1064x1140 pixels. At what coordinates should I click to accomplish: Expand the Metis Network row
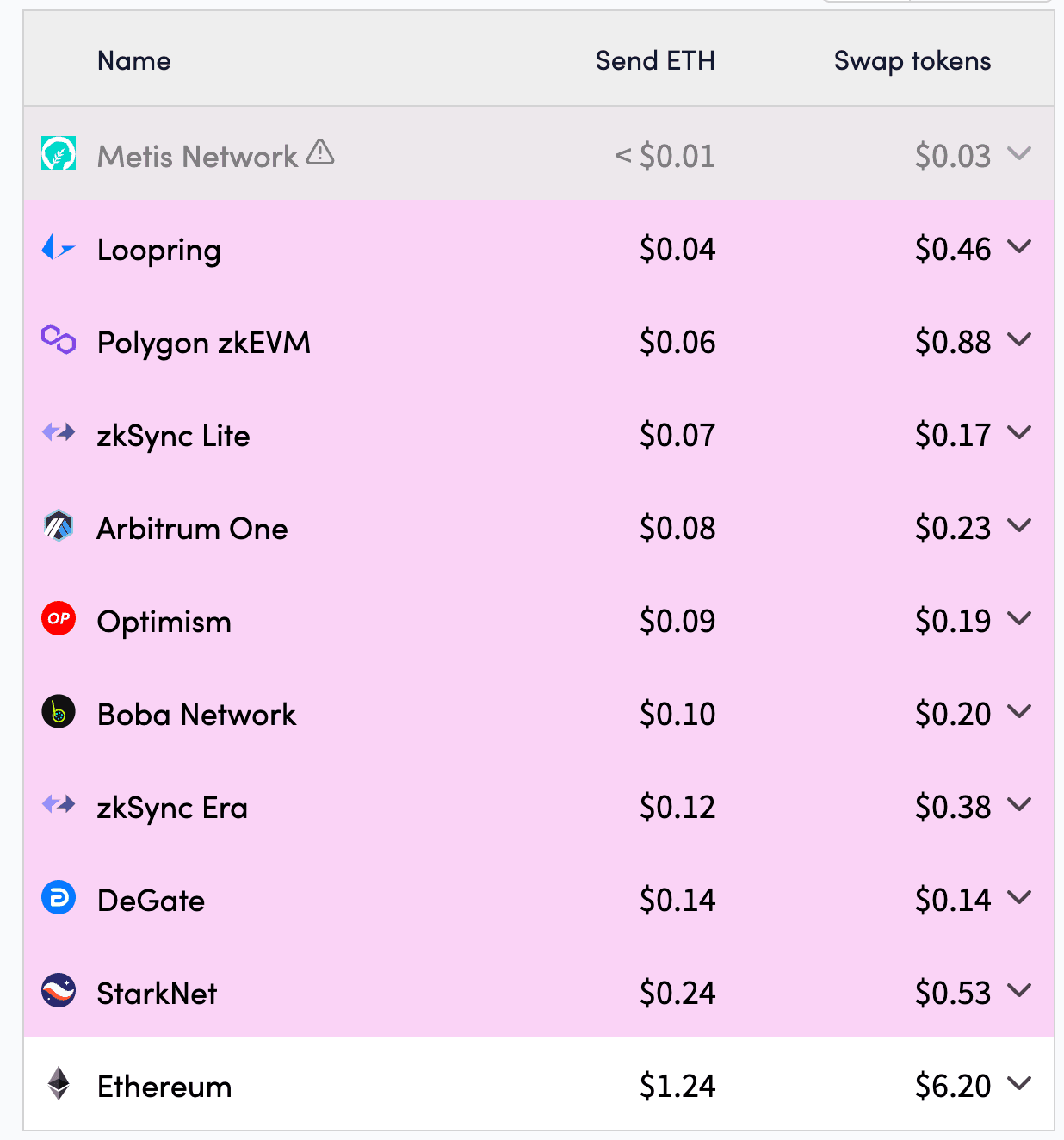tap(1019, 155)
